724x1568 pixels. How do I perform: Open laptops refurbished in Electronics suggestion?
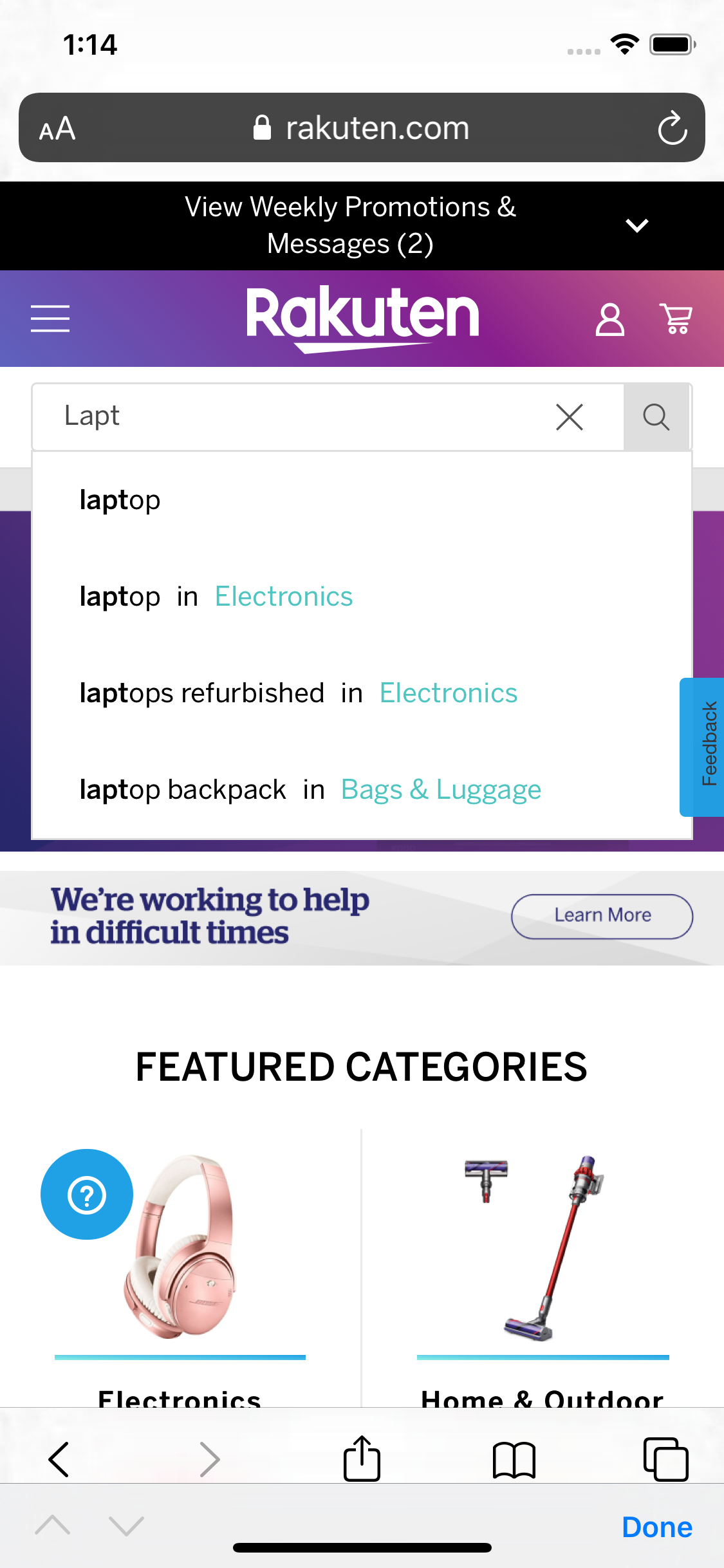coord(299,693)
